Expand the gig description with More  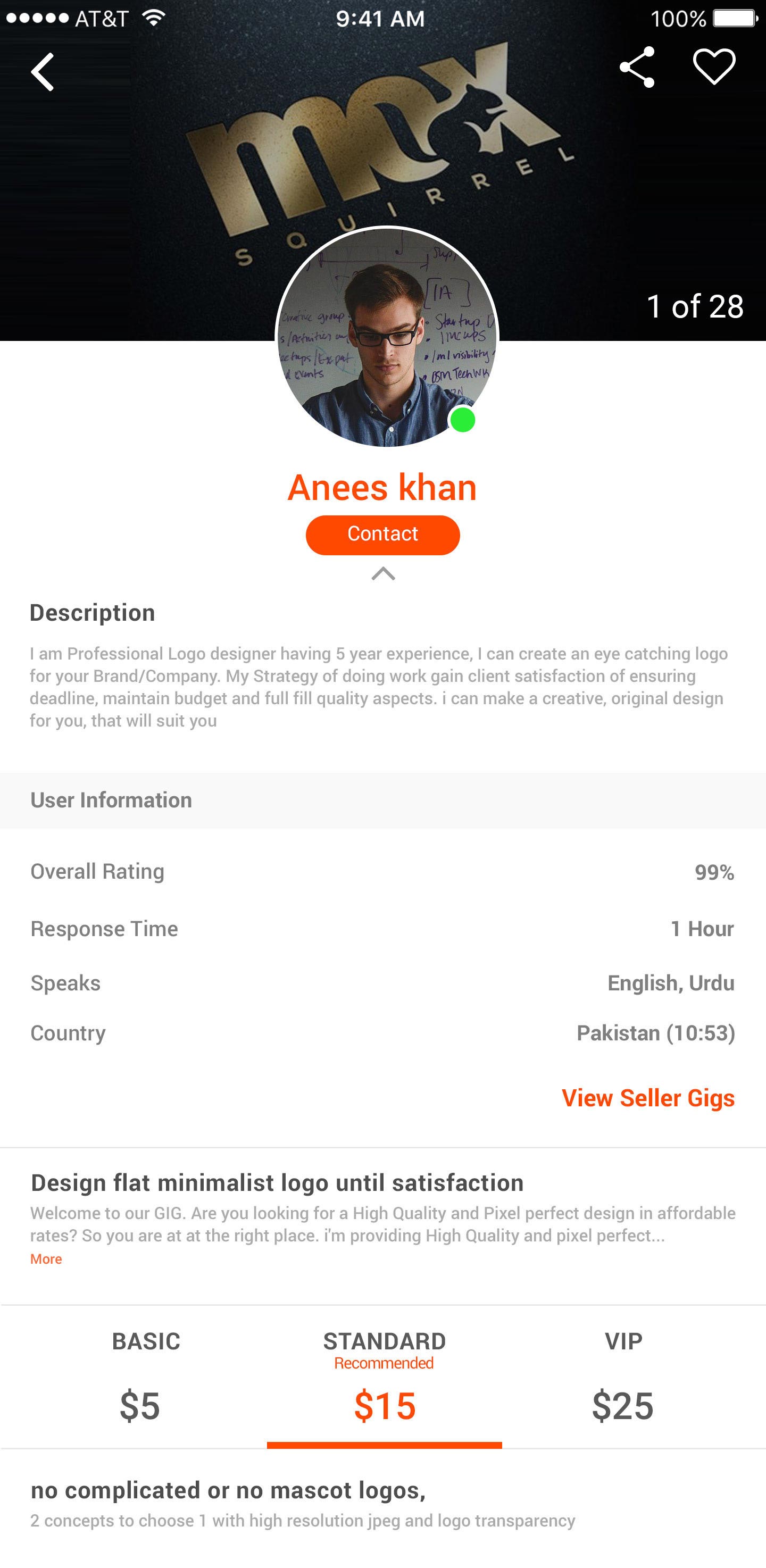tap(46, 1259)
